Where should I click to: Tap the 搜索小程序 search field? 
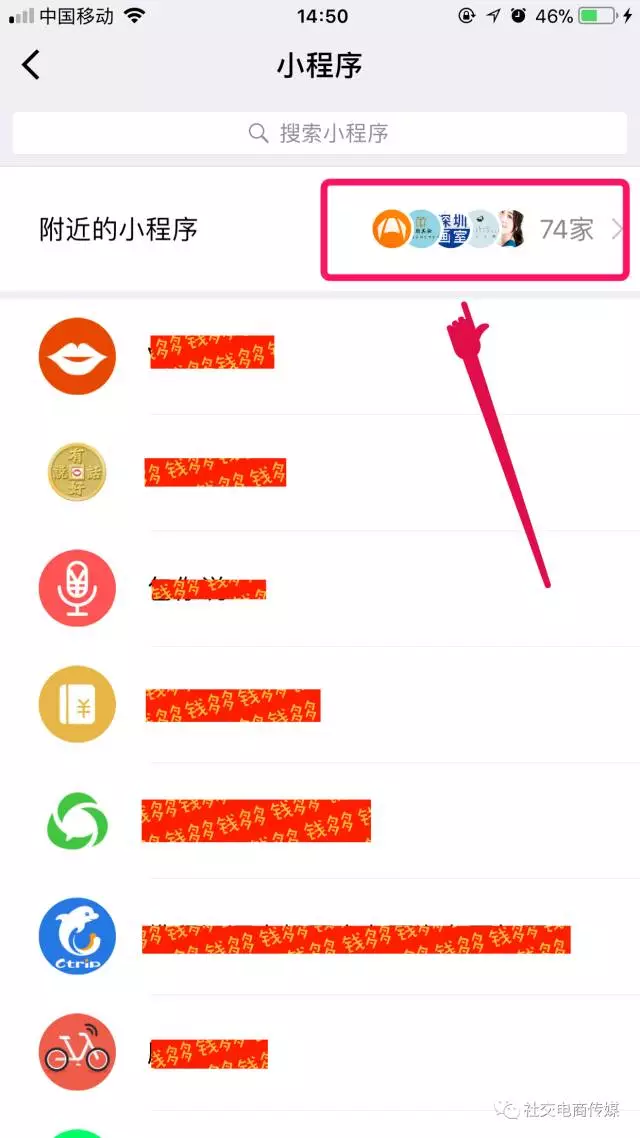coord(320,133)
